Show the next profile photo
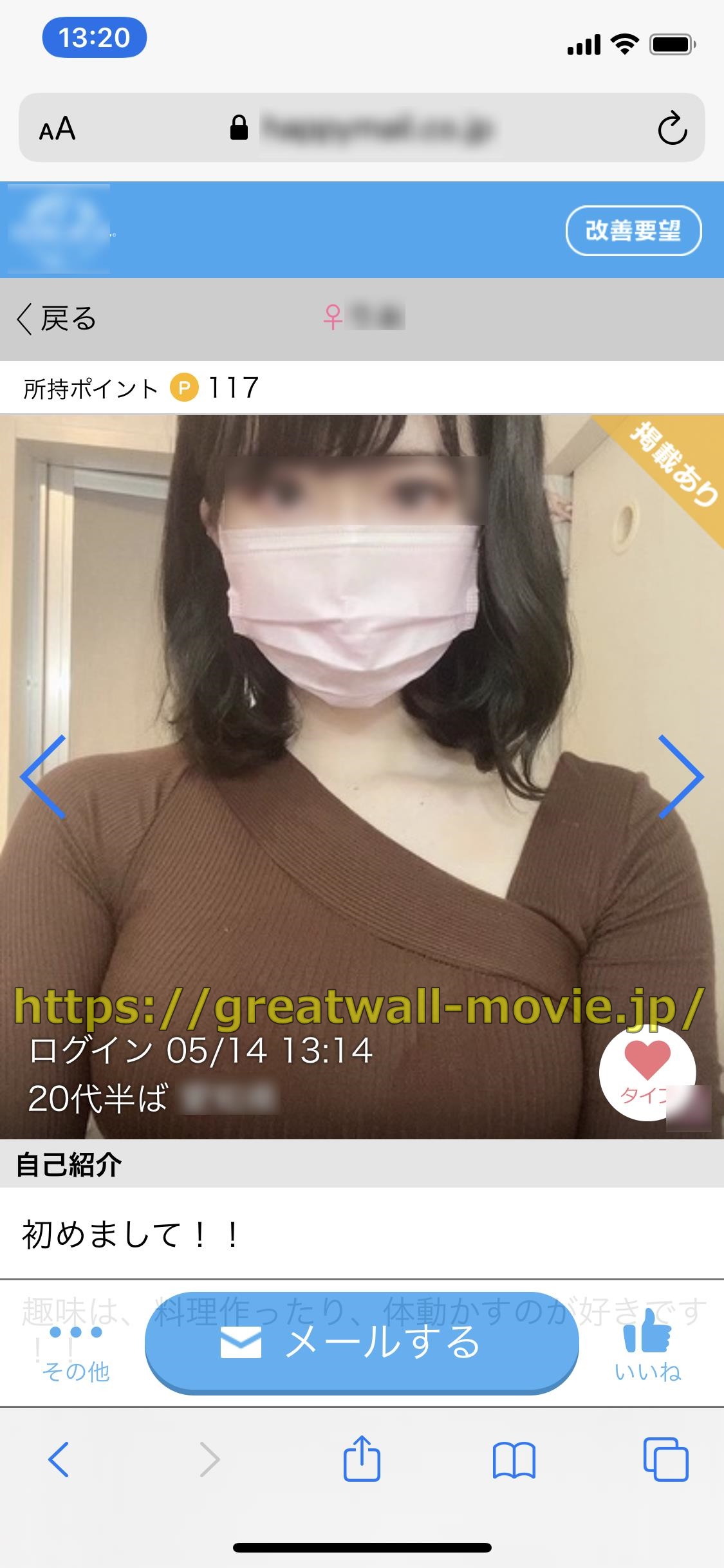Viewport: 724px width, 1568px height. pyautogui.click(x=680, y=776)
